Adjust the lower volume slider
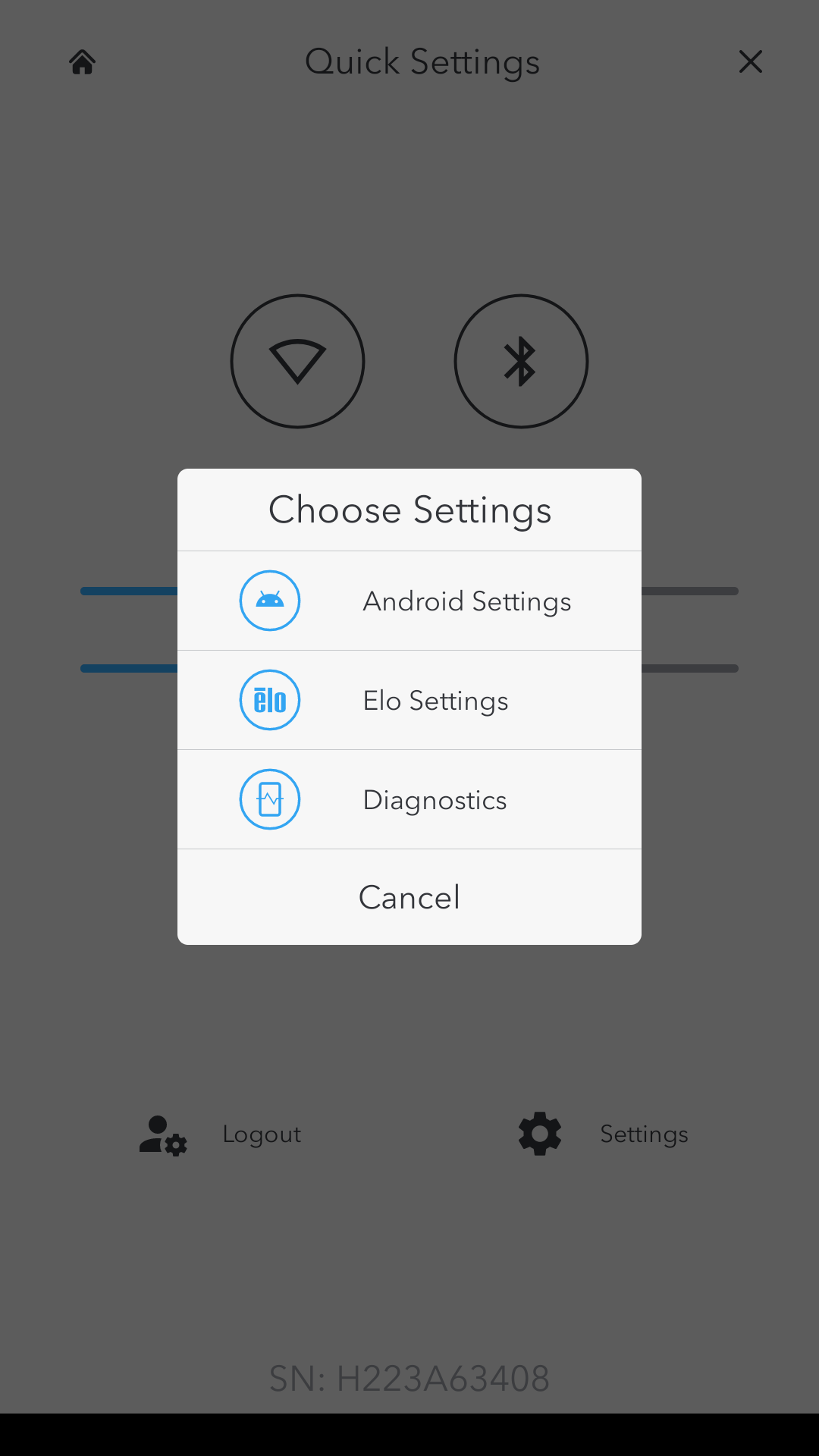Viewport: 819px width, 1456px height. (x=129, y=668)
